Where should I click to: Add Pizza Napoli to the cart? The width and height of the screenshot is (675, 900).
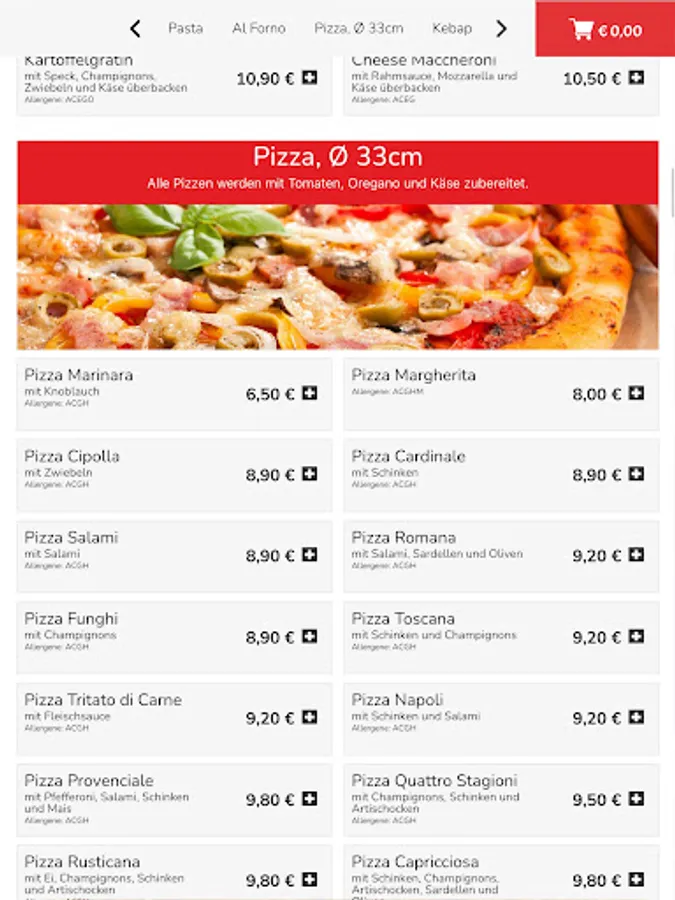tap(636, 718)
